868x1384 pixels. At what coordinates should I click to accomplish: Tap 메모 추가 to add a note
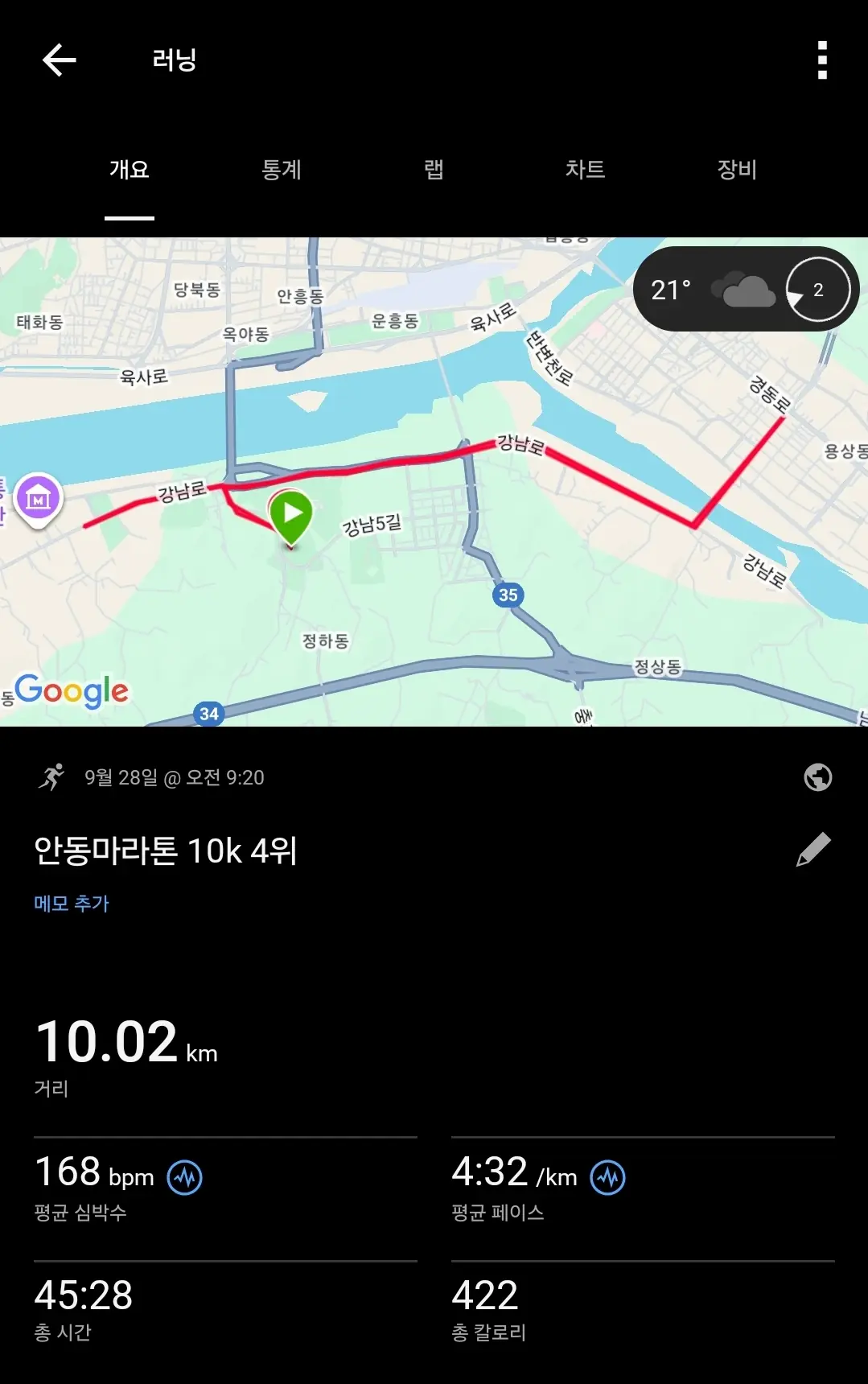tap(72, 904)
